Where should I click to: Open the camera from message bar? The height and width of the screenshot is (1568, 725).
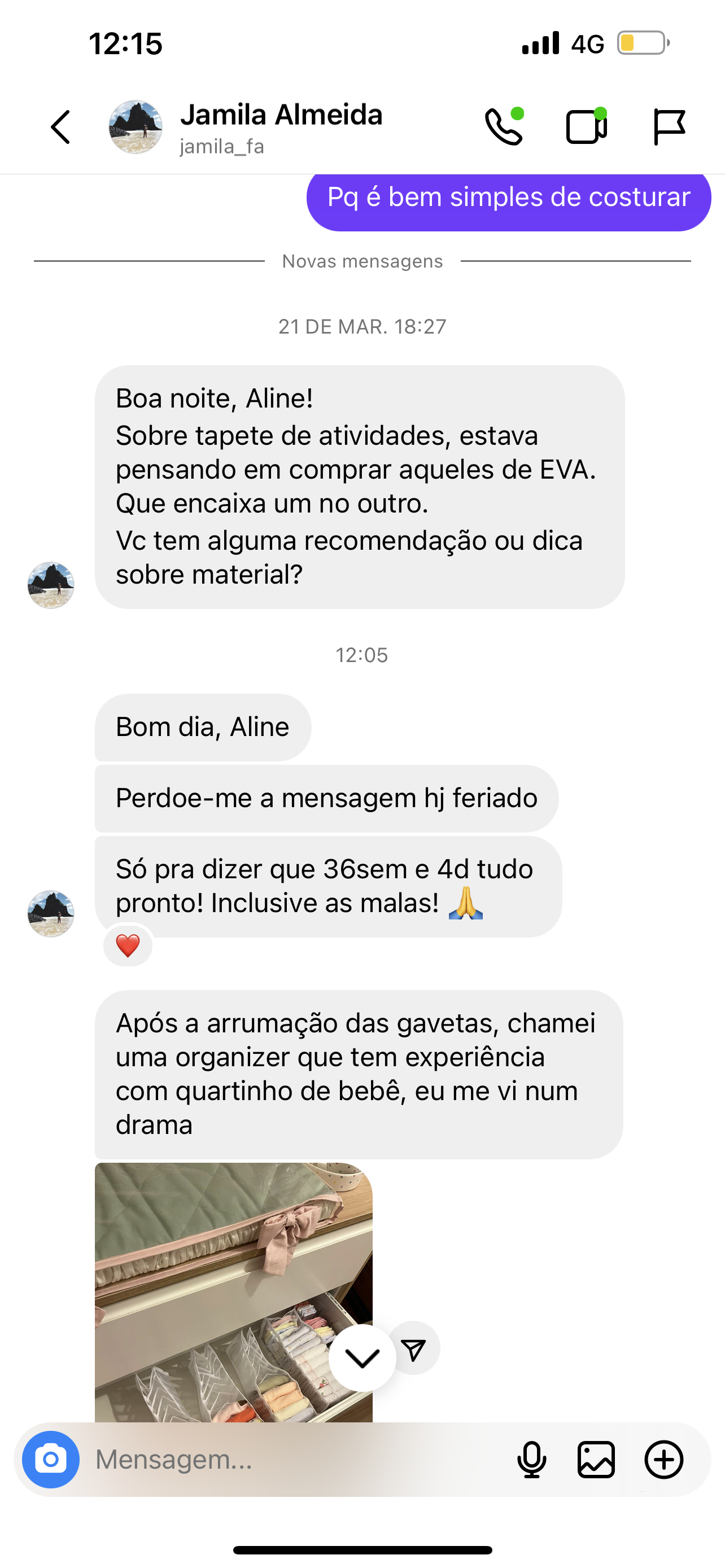tap(50, 1459)
